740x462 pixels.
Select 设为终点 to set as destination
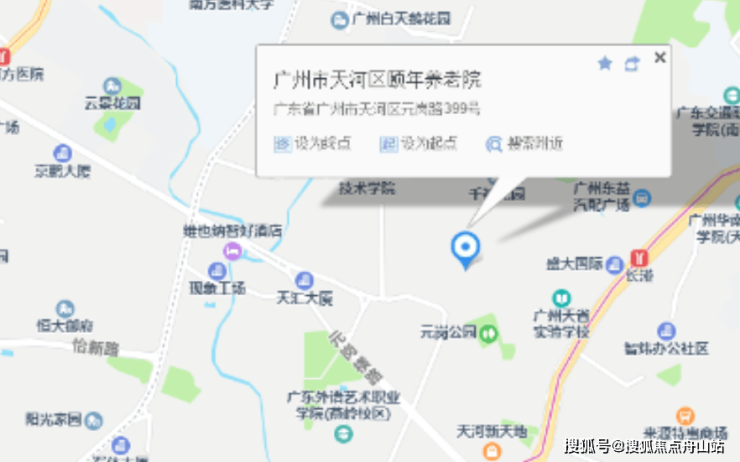[x=313, y=143]
